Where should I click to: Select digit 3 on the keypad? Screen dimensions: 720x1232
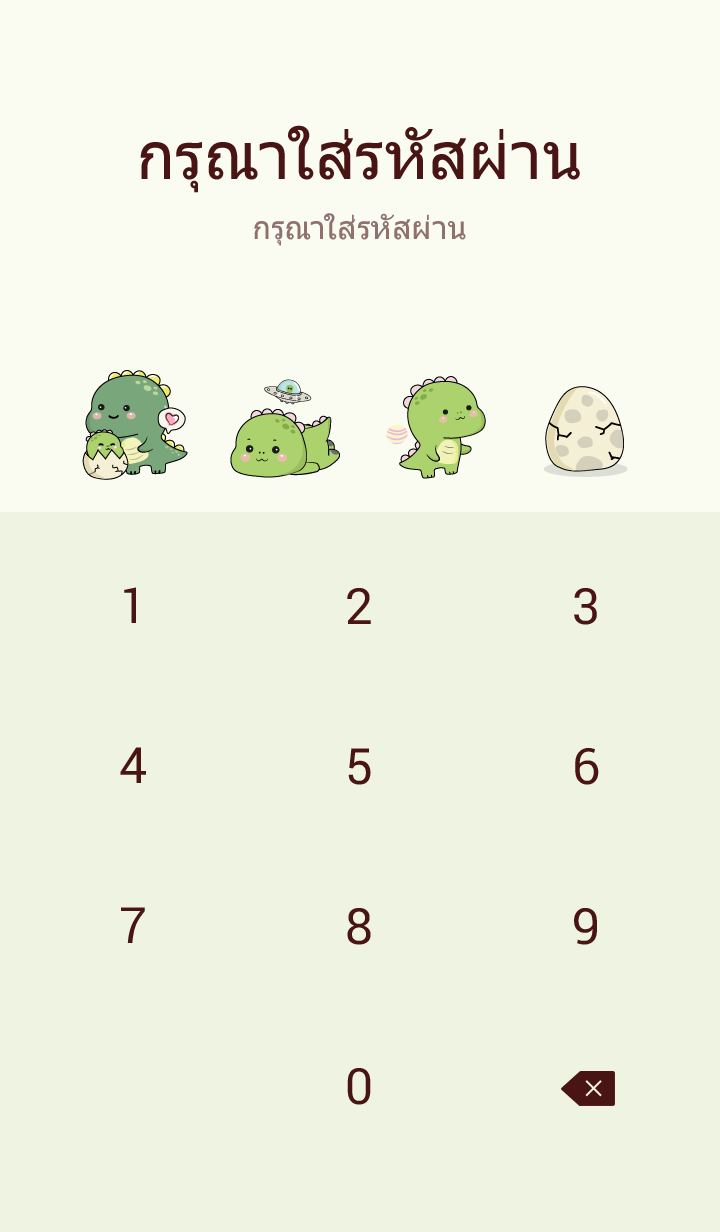coord(586,607)
